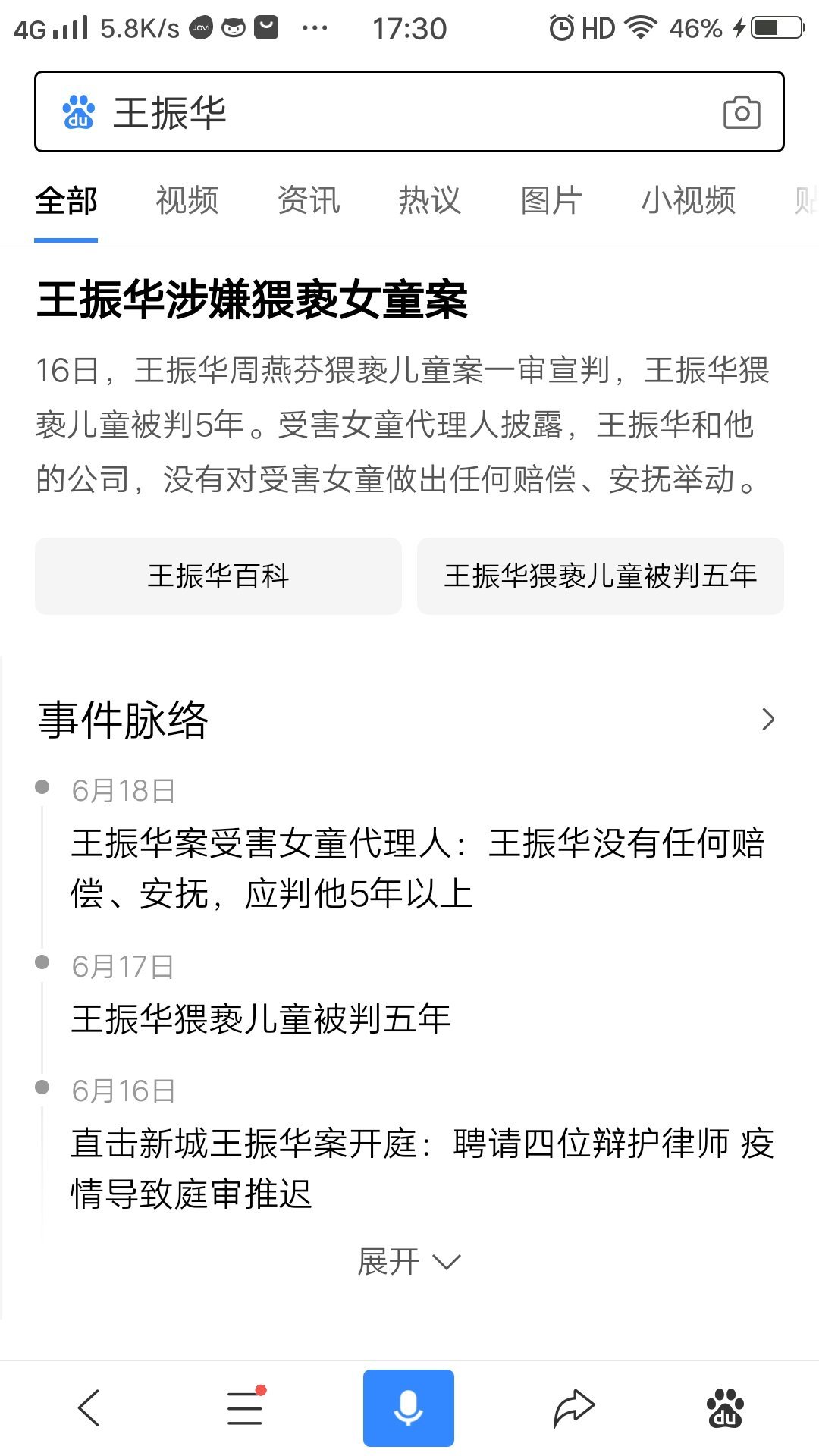Select the 全部 tab
This screenshot has width=819, height=1456.
pos(66,201)
